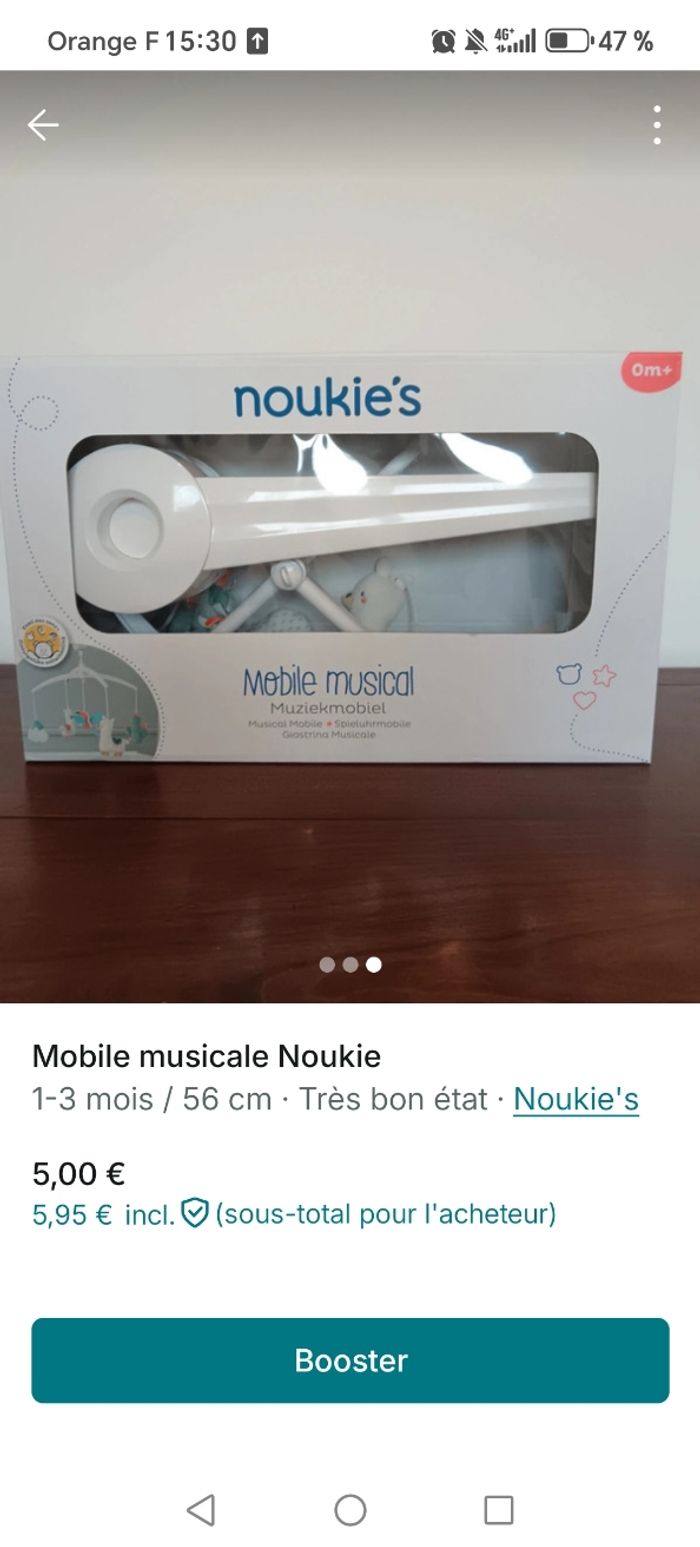This screenshot has width=700, height=1547.
Task: Open the recent apps view
Action: pos(498,1509)
